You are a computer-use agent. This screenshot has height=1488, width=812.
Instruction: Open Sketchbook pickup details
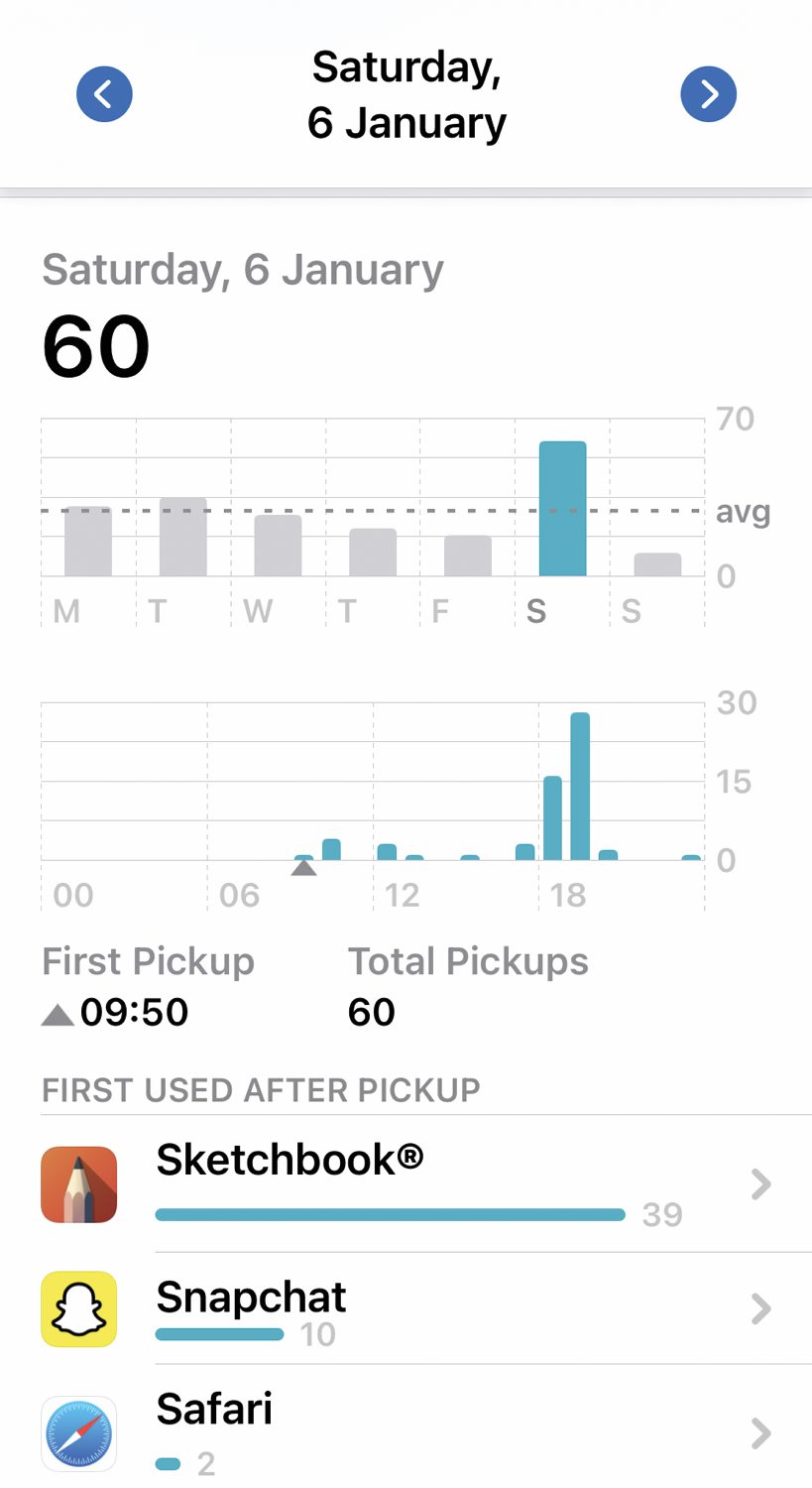click(x=406, y=1183)
